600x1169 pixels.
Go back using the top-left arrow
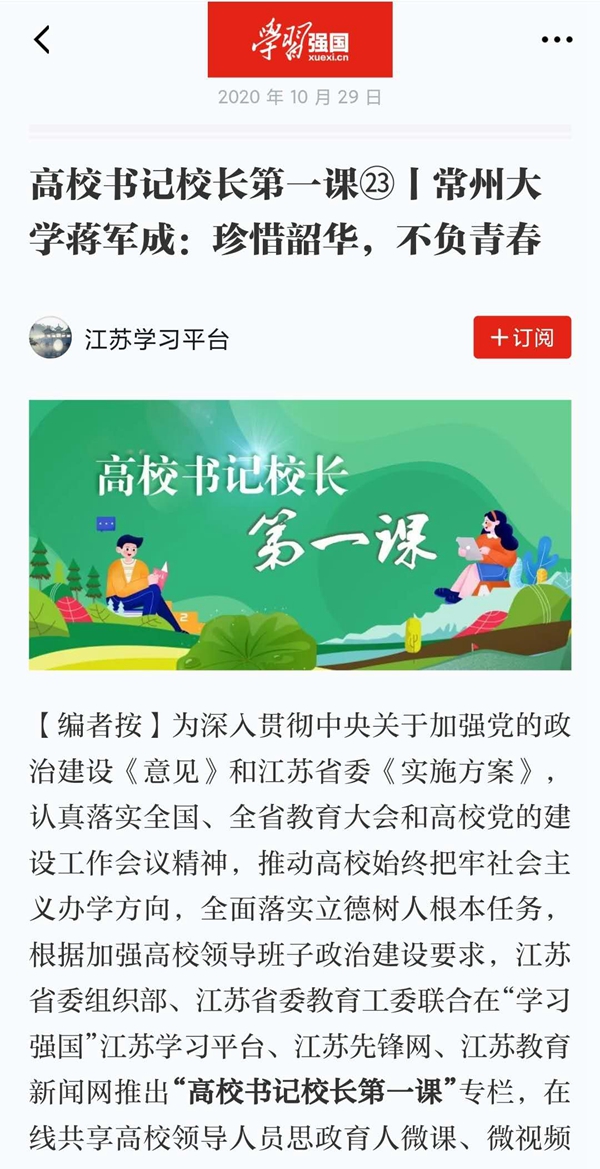tap(41, 40)
